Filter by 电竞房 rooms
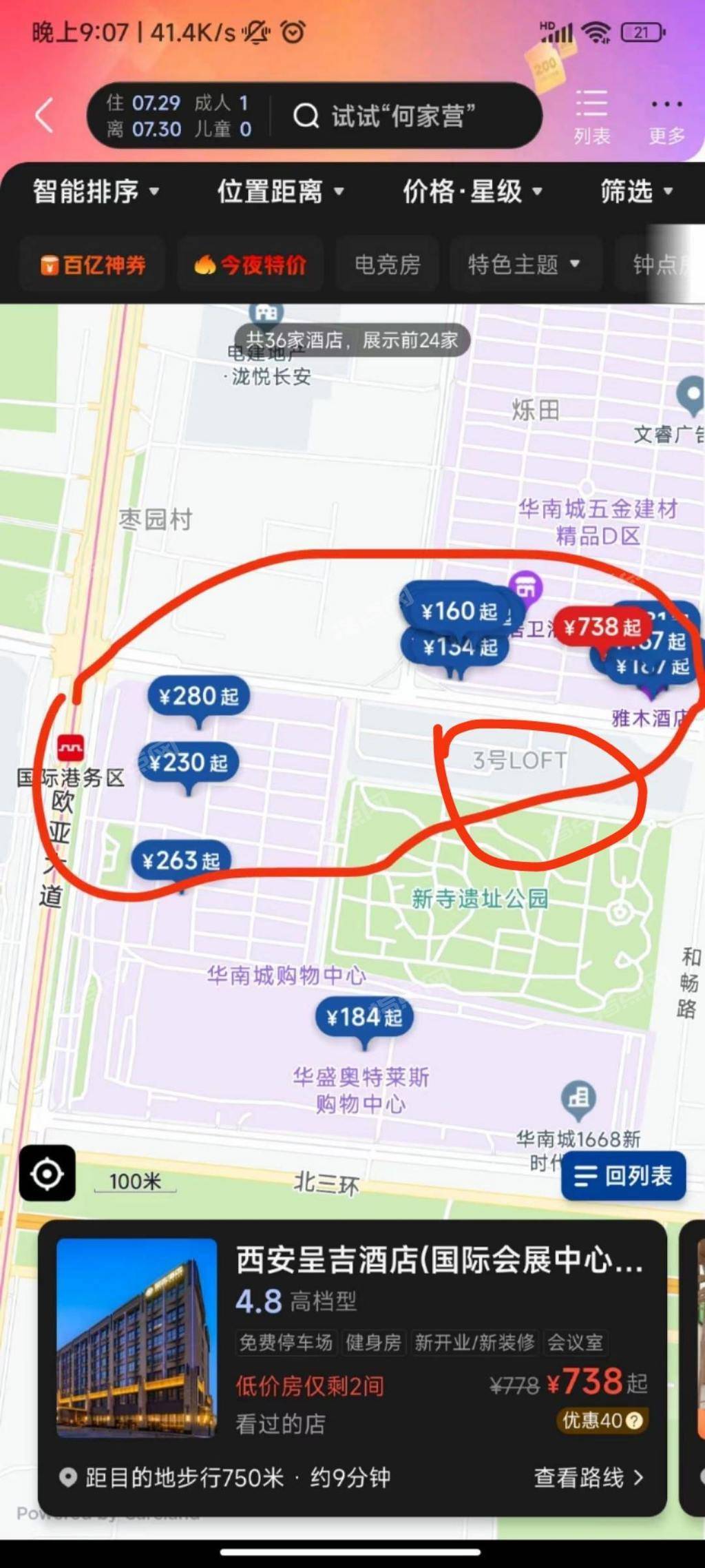Image resolution: width=705 pixels, height=1568 pixels. [x=387, y=265]
